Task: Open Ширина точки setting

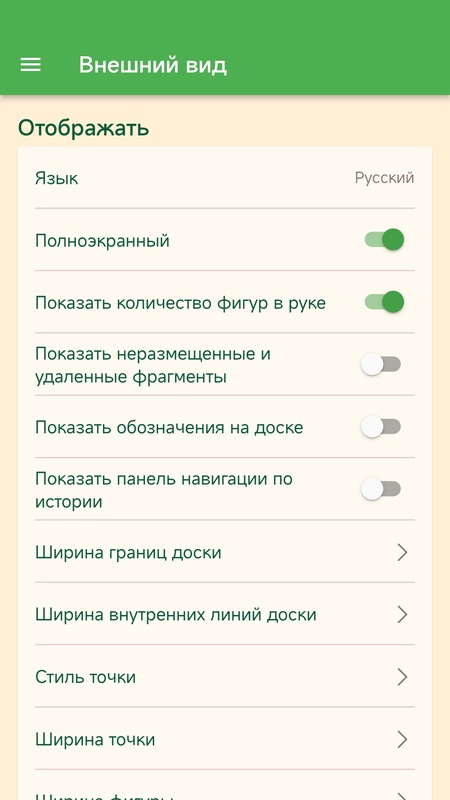Action: coord(225,739)
